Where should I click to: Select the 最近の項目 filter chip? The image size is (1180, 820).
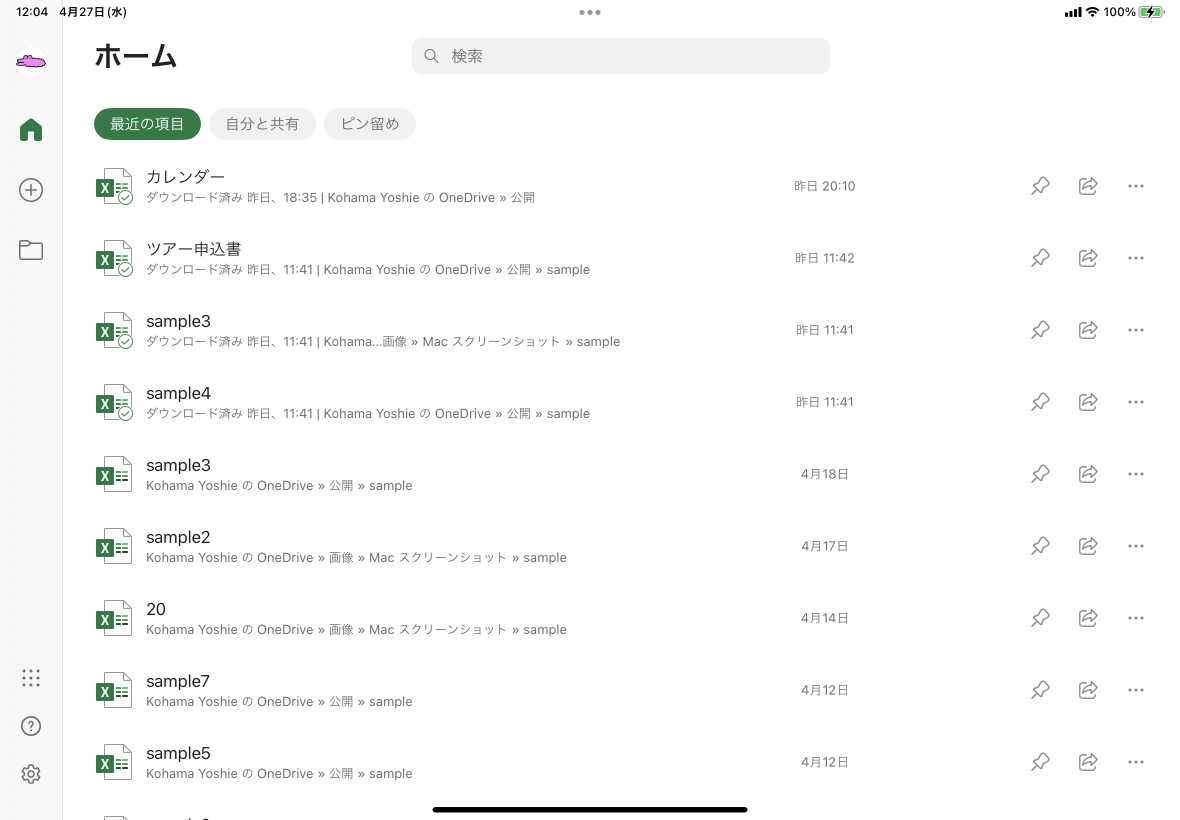(147, 124)
